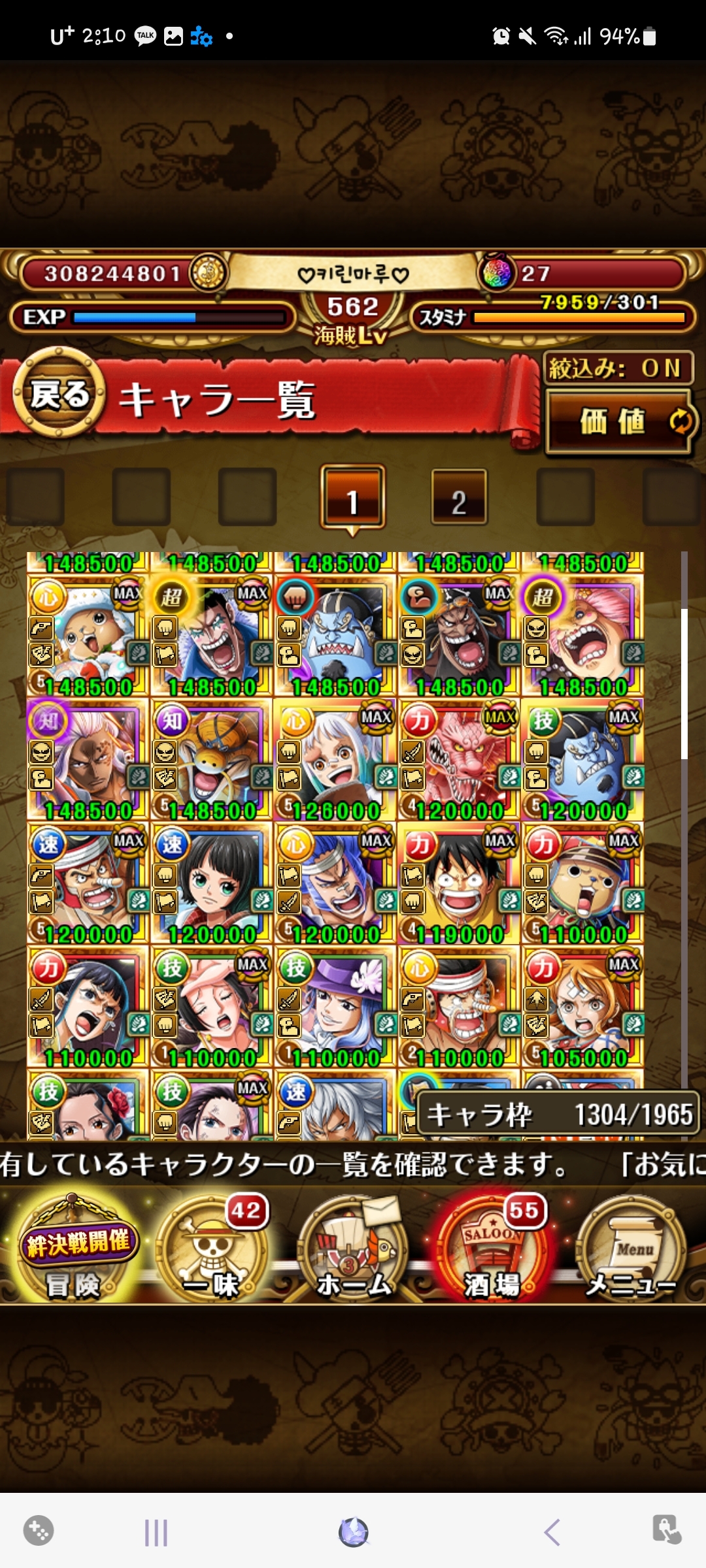This screenshot has width=706, height=1568.
Task: Select the Chopper character in Santa outfit
Action: tap(88, 634)
